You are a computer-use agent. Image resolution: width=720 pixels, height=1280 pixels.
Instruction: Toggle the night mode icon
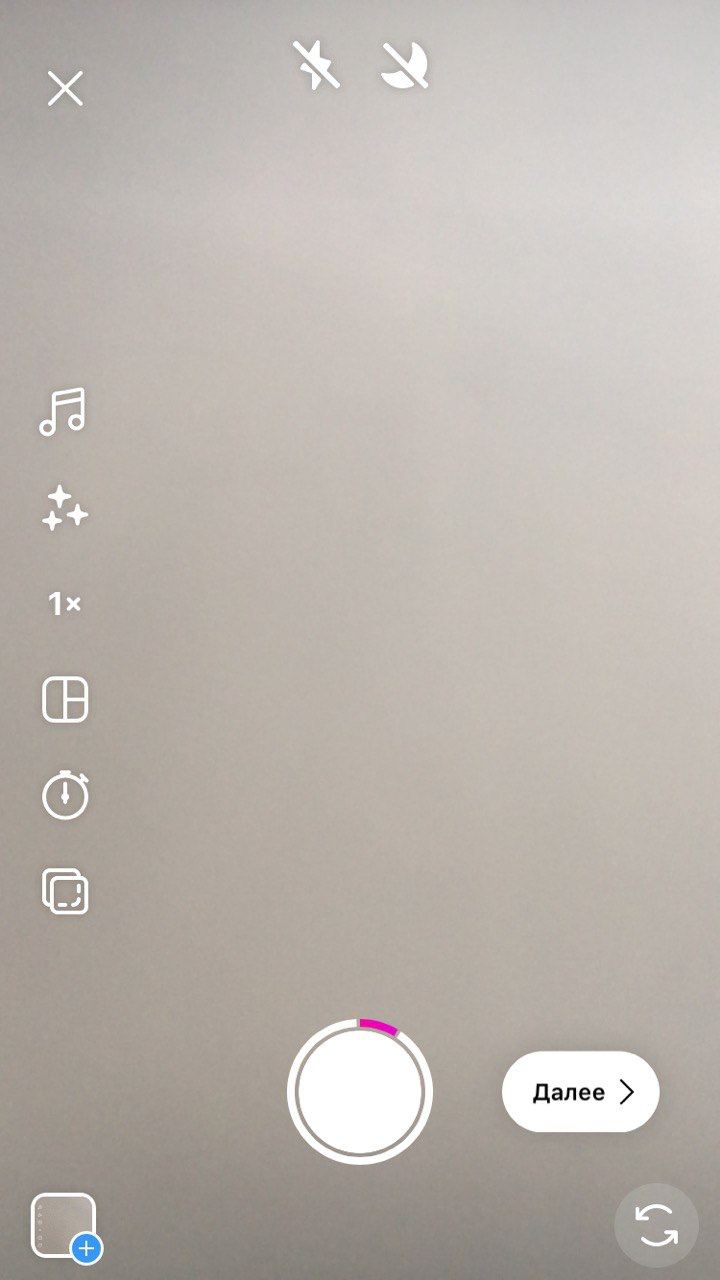pyautogui.click(x=406, y=66)
